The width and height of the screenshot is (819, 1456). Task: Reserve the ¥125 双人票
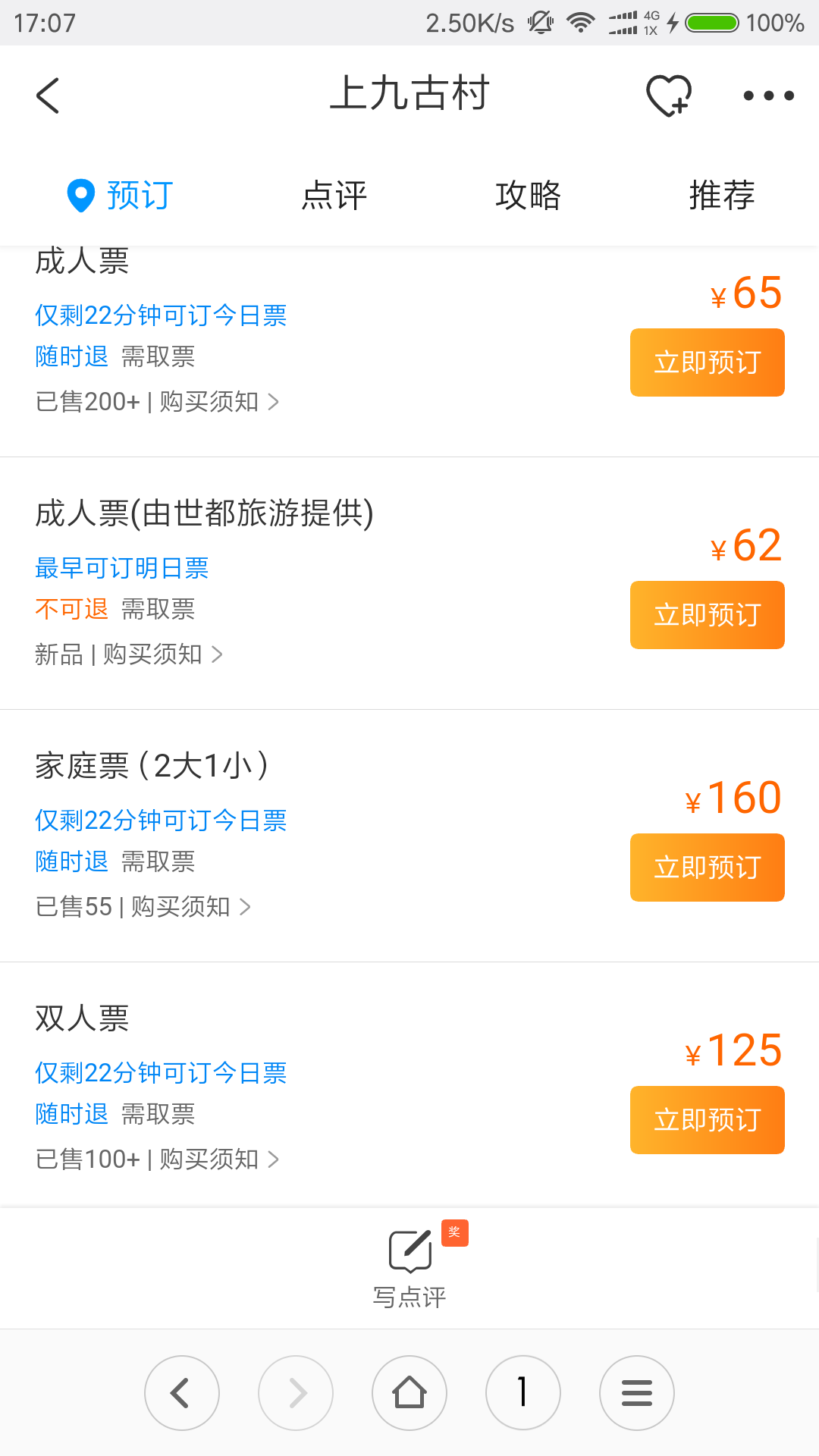[707, 1120]
